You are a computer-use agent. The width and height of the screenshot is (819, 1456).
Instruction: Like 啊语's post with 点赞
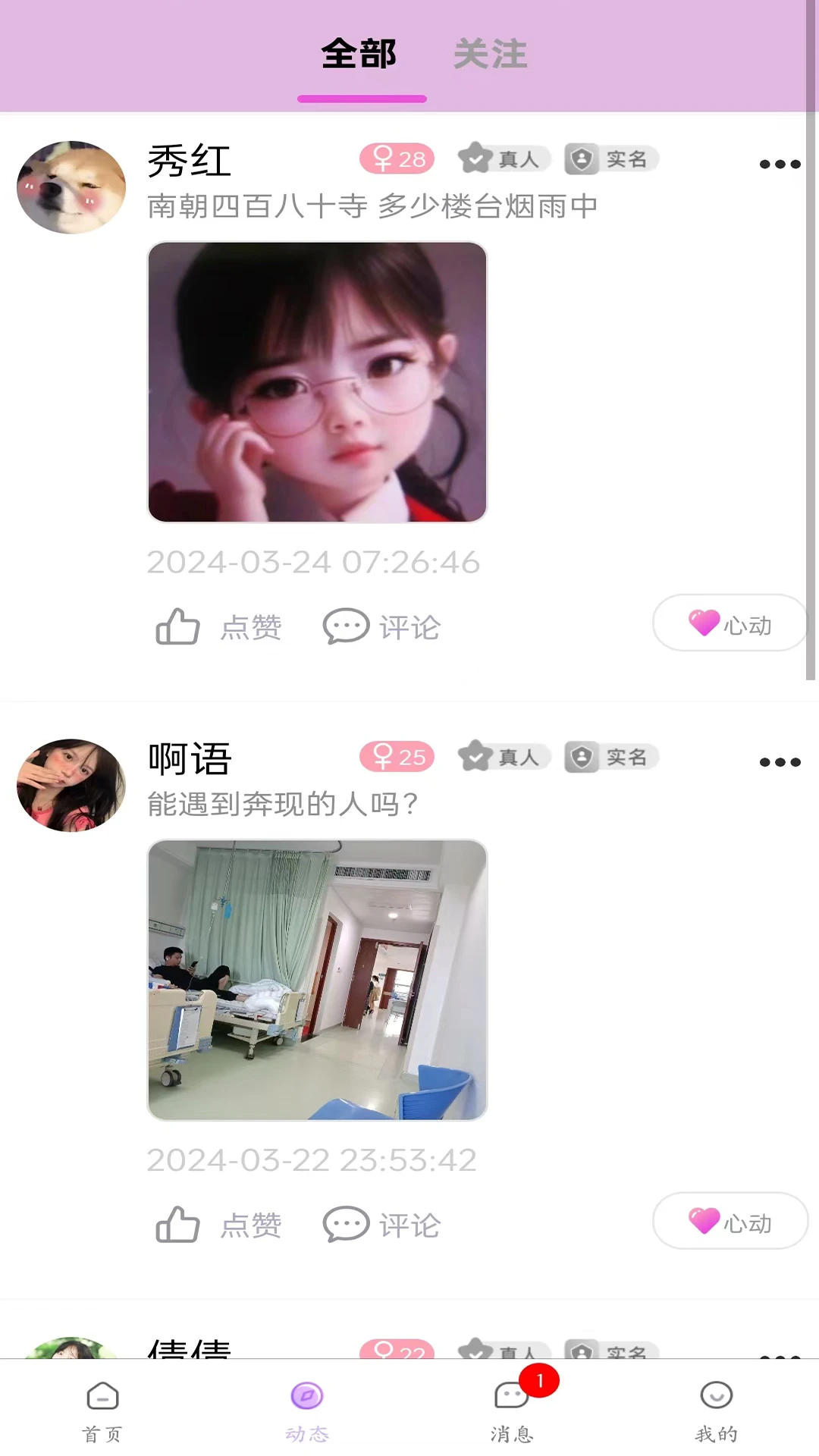click(x=219, y=1225)
